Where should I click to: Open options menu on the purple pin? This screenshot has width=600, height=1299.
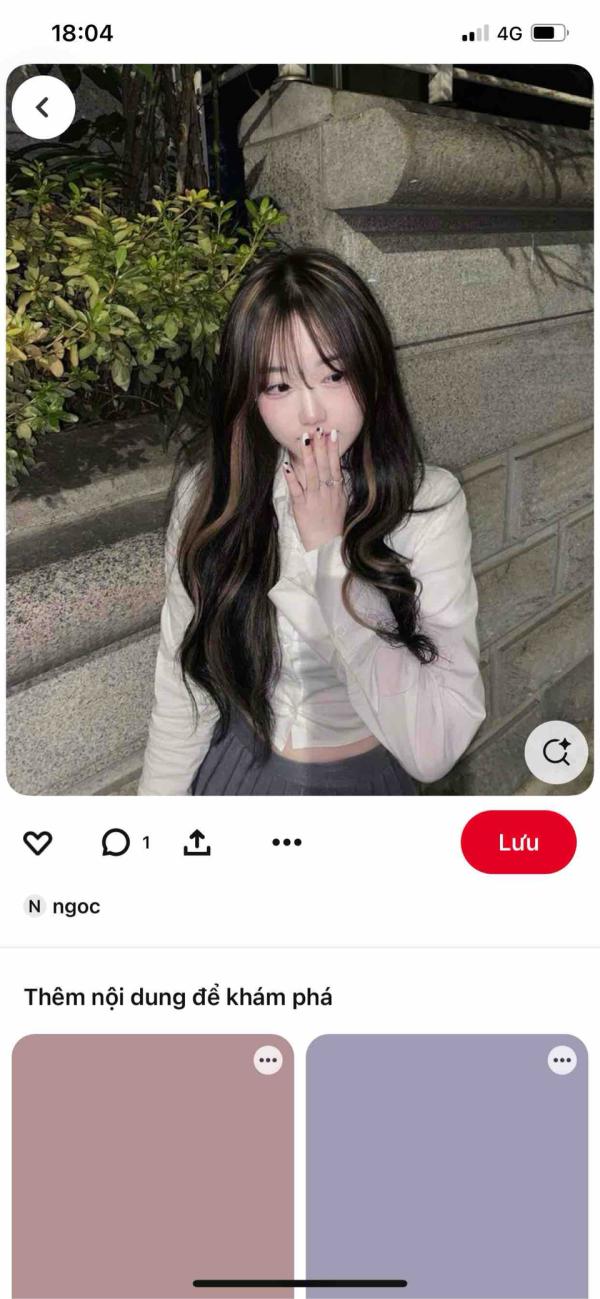click(562, 1060)
